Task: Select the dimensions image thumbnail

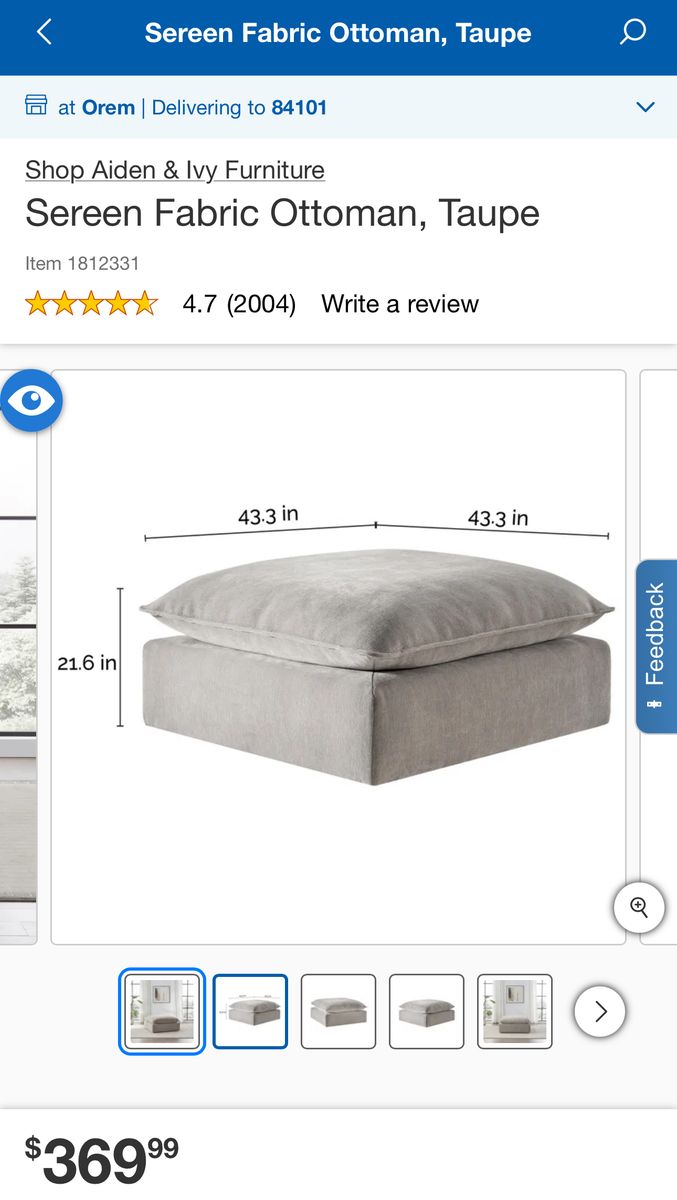Action: point(250,1011)
